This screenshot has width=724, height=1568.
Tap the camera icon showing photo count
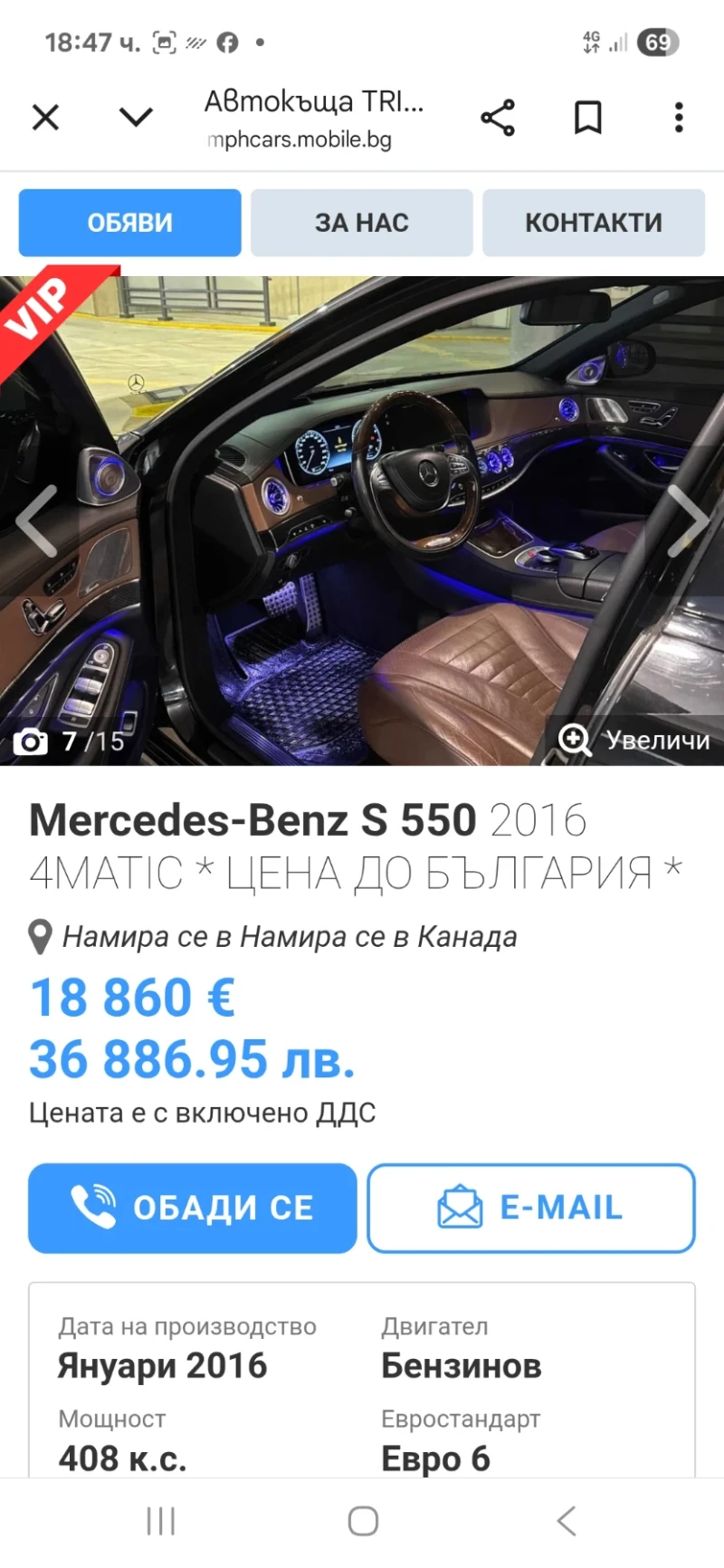pyautogui.click(x=31, y=741)
